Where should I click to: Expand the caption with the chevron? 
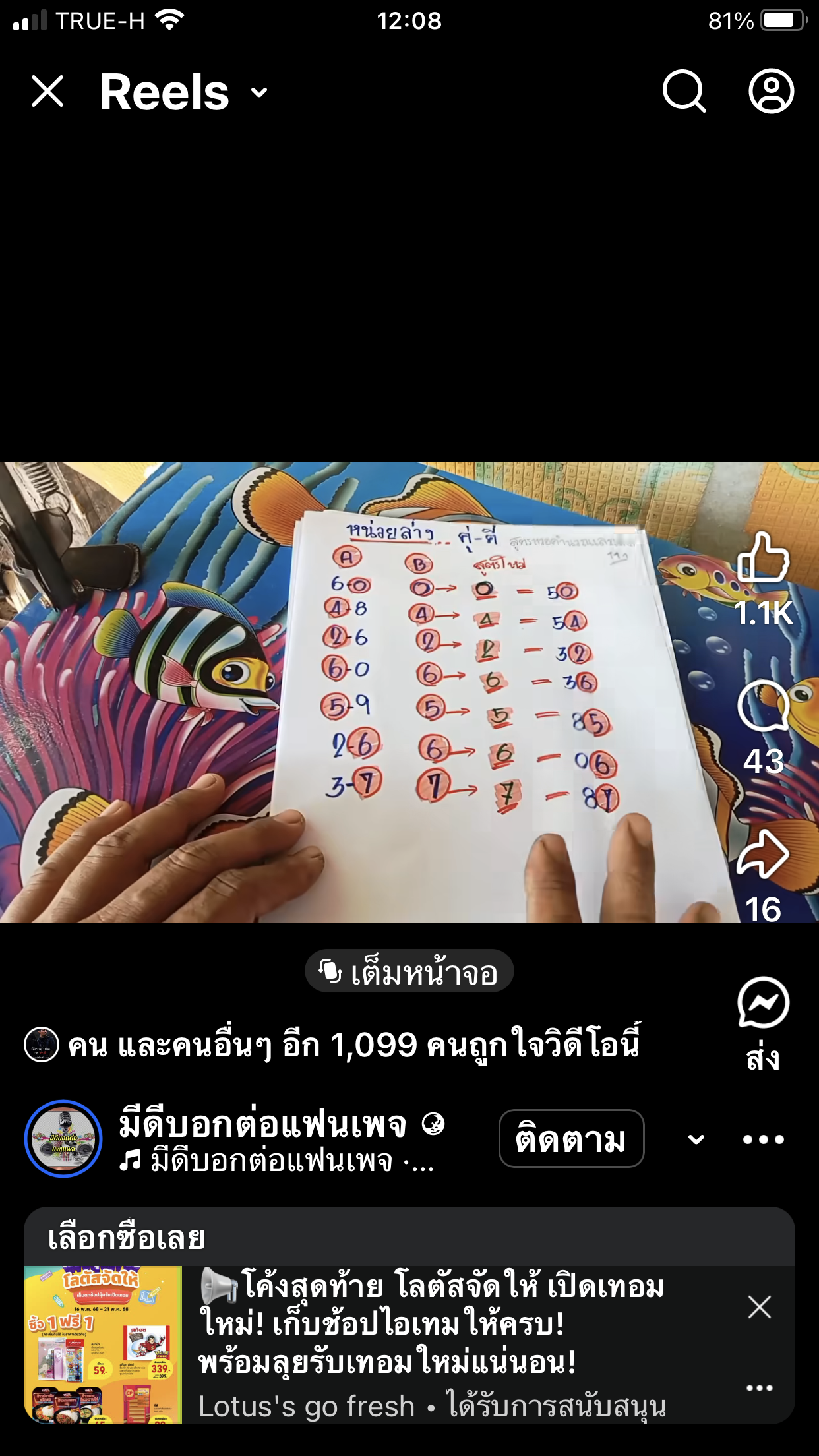tap(696, 1139)
